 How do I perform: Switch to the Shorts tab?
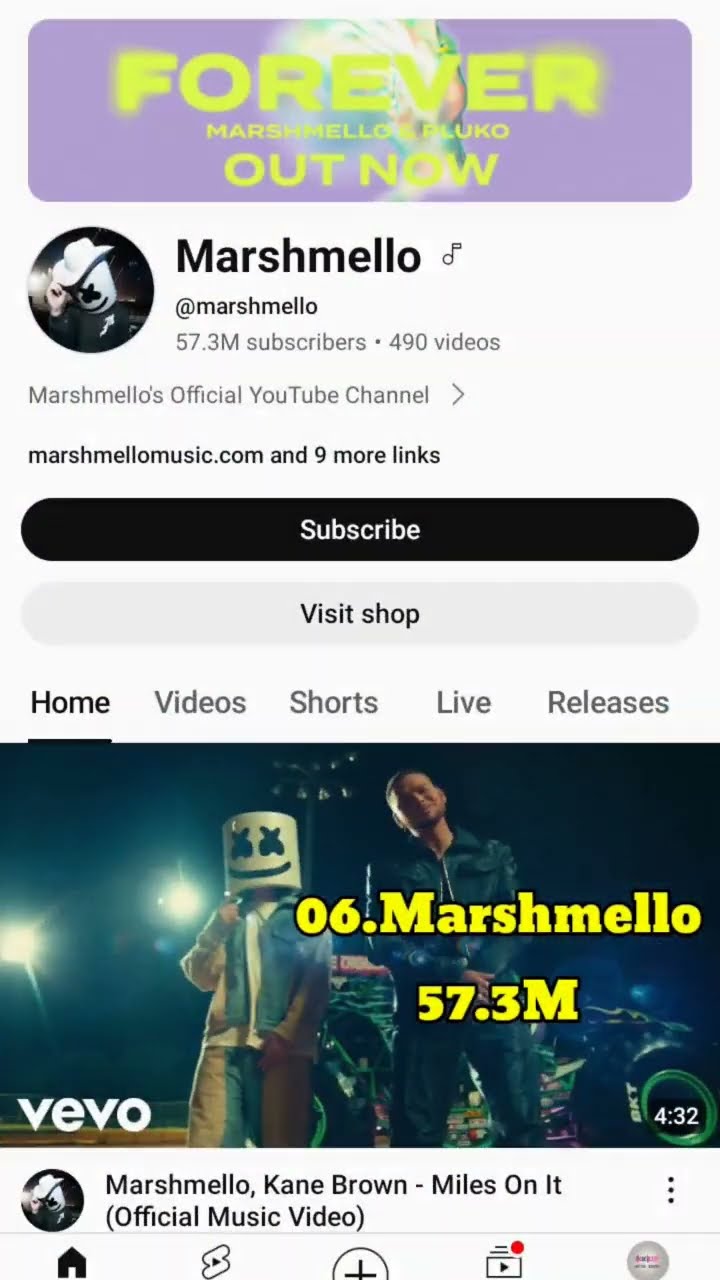coord(334,702)
